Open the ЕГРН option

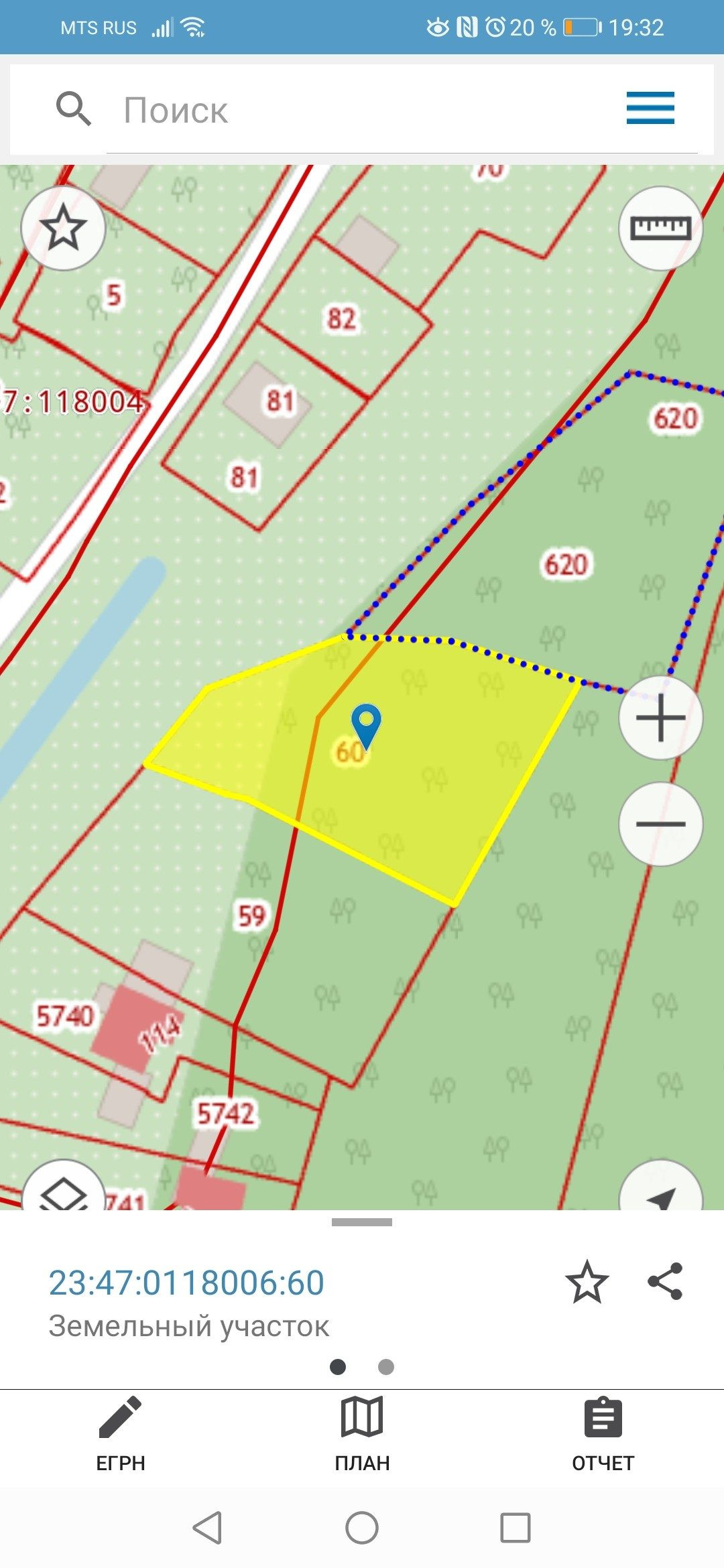point(121,1435)
